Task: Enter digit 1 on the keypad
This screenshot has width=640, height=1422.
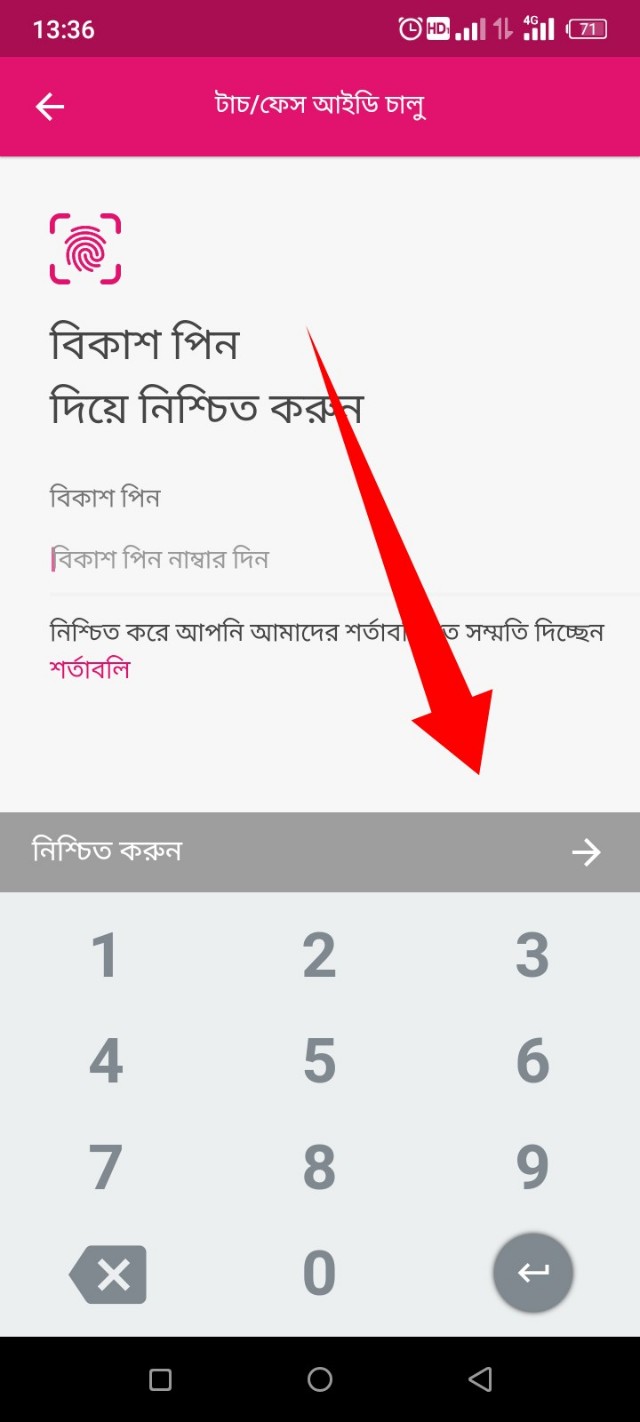Action: 106,954
